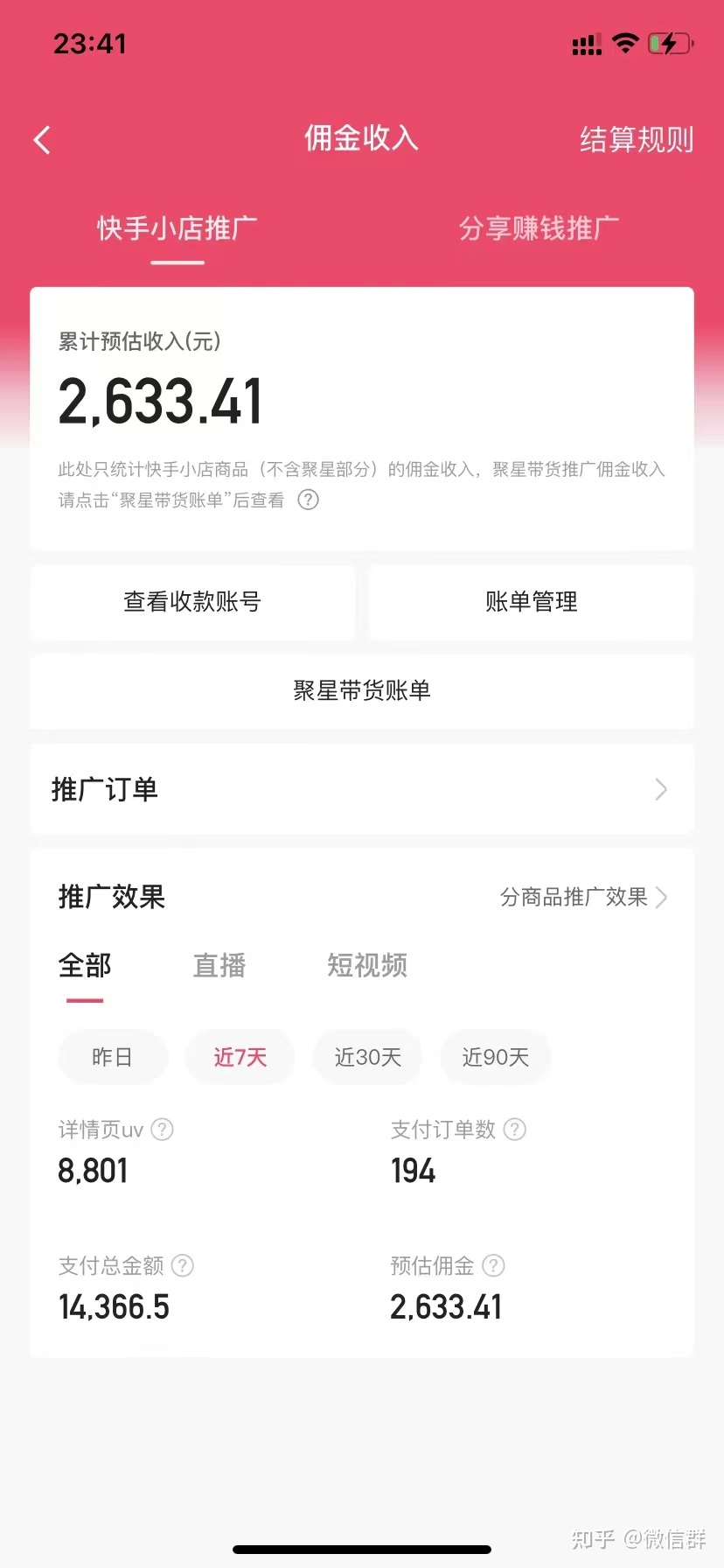Tap the help icon next to 支付订单数
724x1568 pixels.
pyautogui.click(x=515, y=1130)
